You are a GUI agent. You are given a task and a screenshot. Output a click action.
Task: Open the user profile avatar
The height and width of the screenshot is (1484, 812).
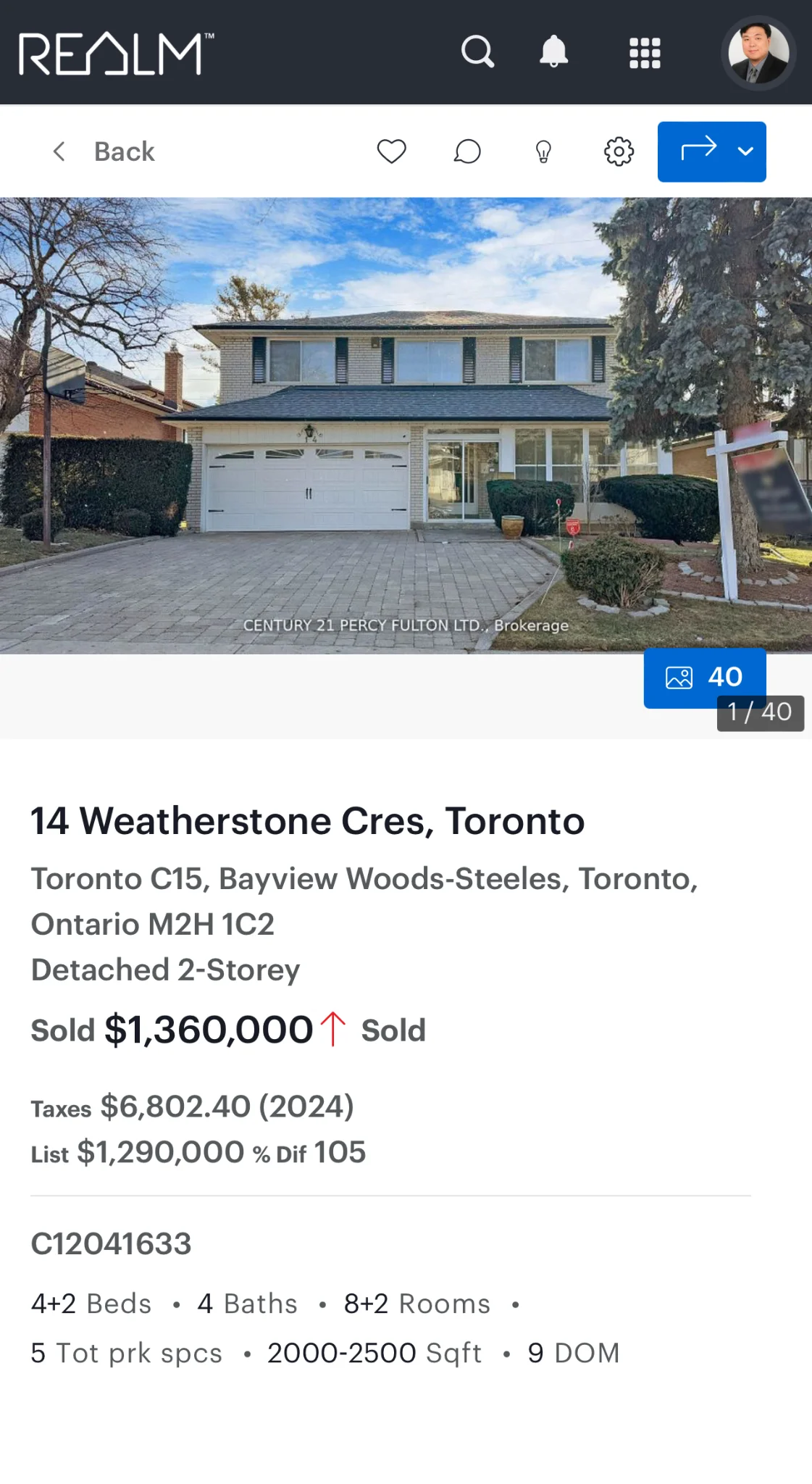click(x=758, y=53)
